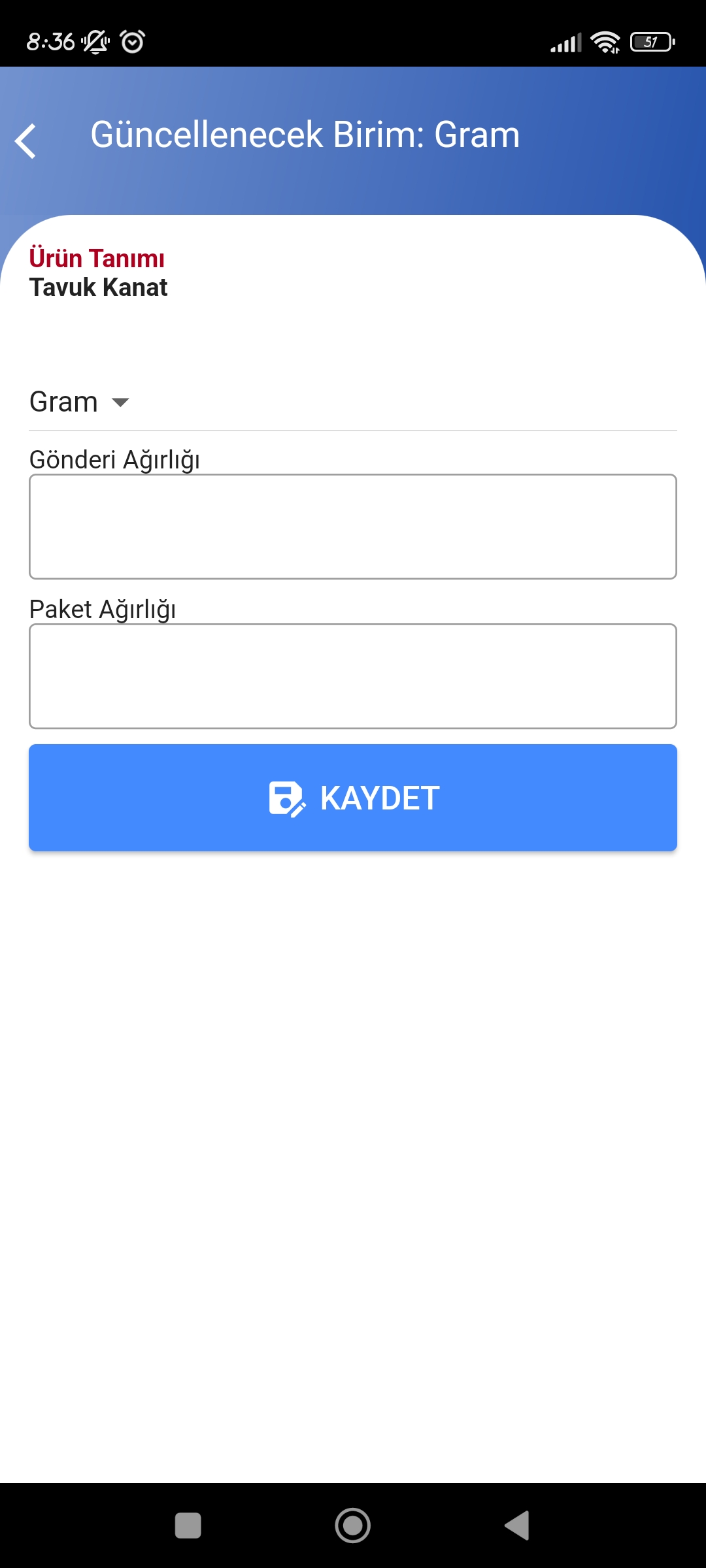Go back using the header arrow
Screen dimensions: 706x1568
tap(26, 141)
